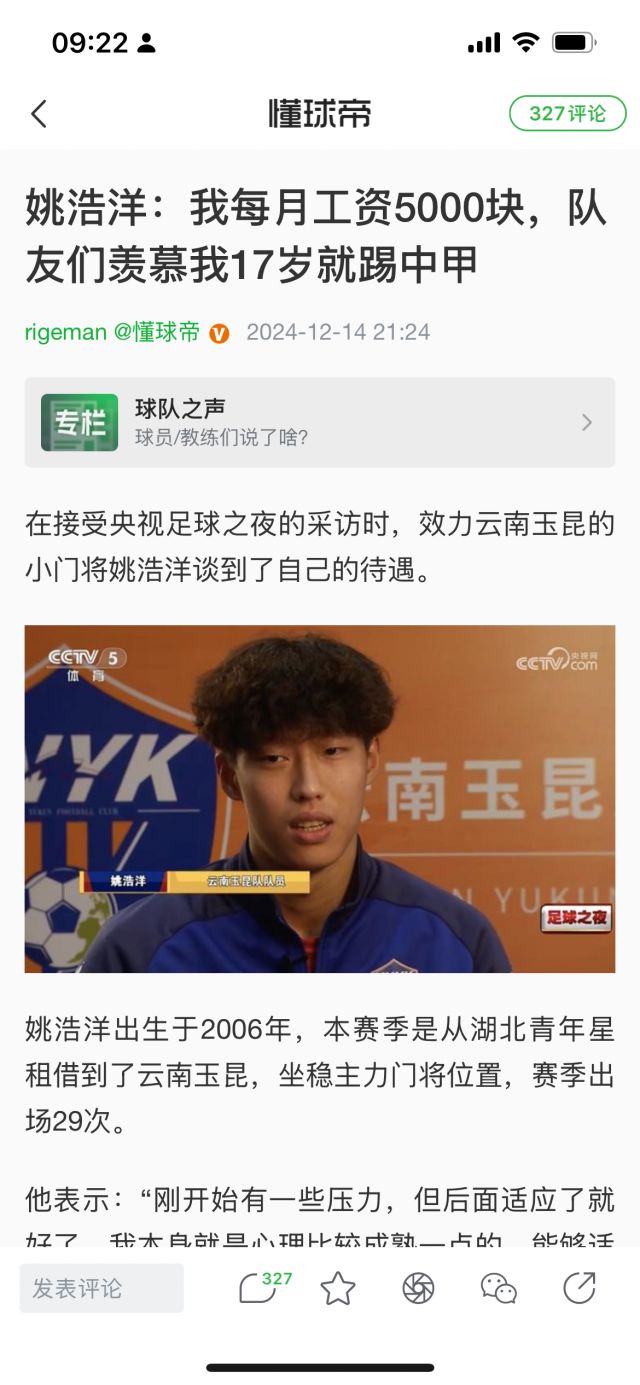
Task: Open author rigeman's profile link
Action: 65,332
